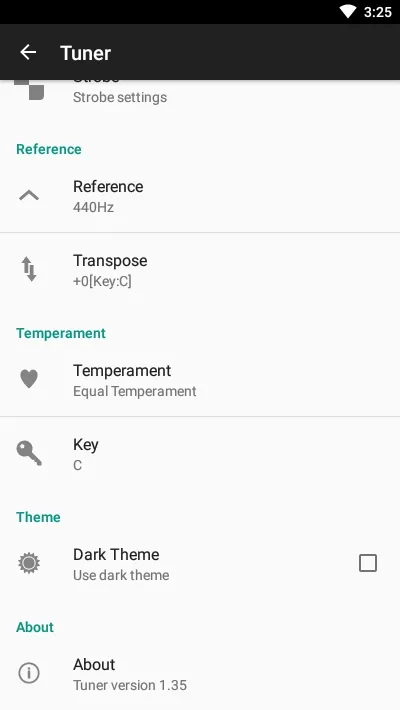Open About Tuner version 1.35
400x710 pixels.
pos(200,674)
